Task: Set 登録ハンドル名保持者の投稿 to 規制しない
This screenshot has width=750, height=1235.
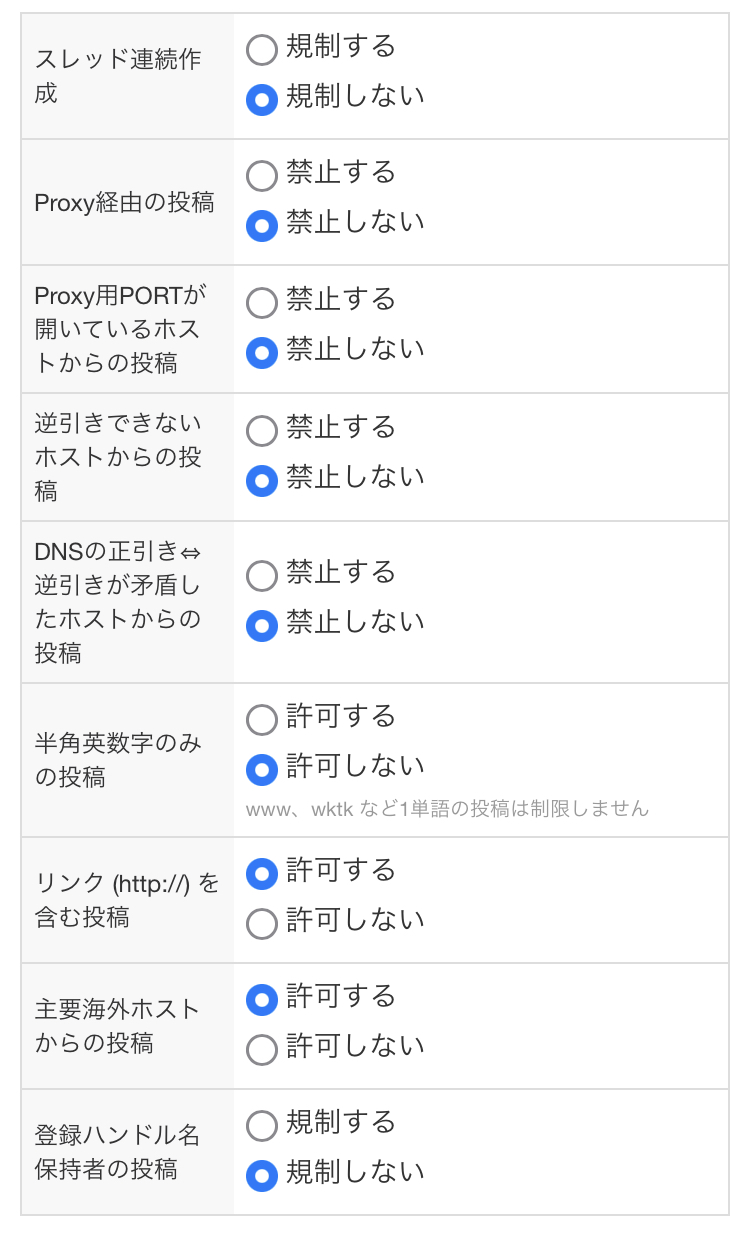Action: (x=262, y=1175)
